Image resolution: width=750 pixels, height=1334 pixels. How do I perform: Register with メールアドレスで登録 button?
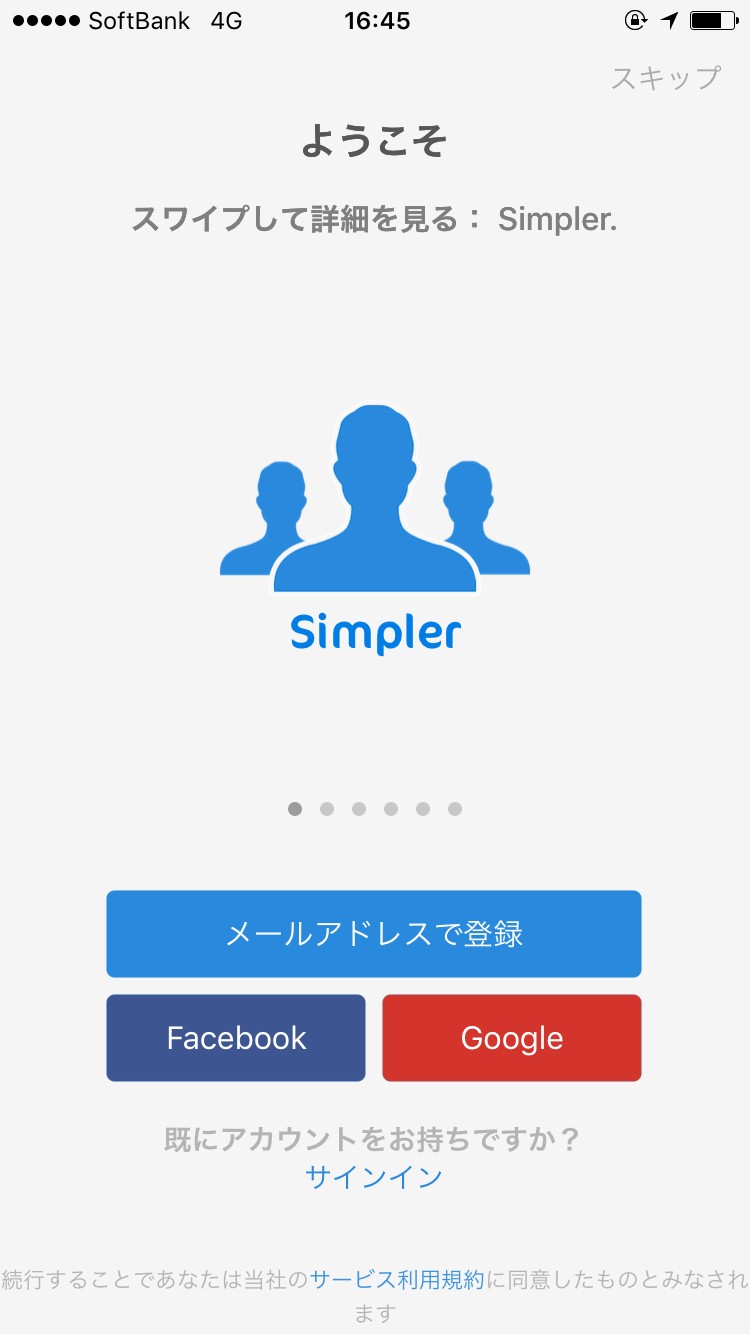374,934
